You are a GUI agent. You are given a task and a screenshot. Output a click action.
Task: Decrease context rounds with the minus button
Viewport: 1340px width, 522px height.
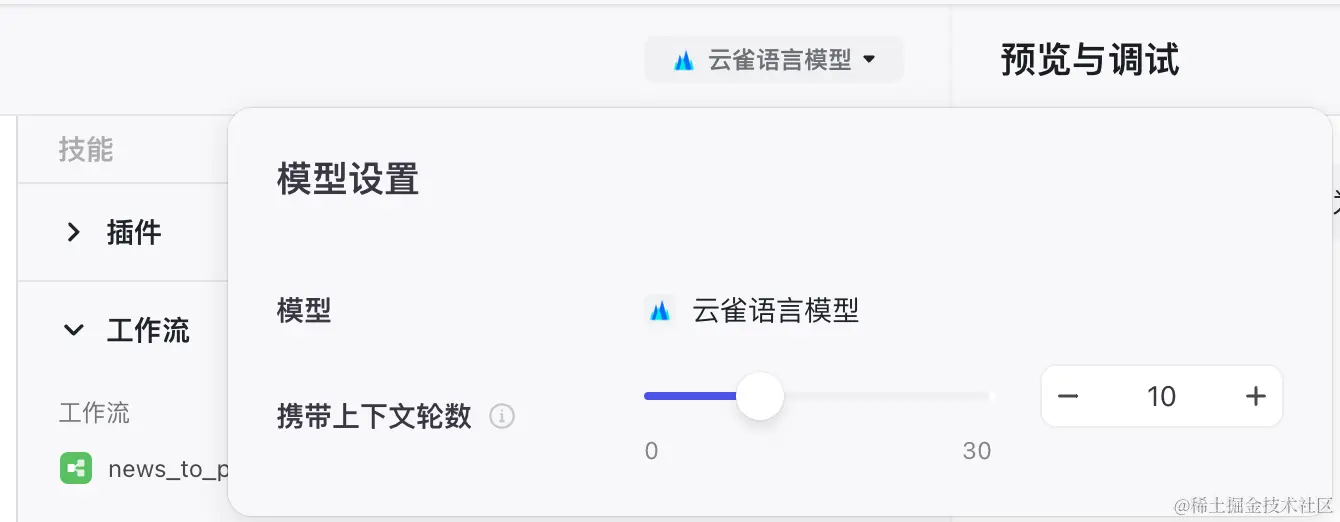click(1068, 396)
